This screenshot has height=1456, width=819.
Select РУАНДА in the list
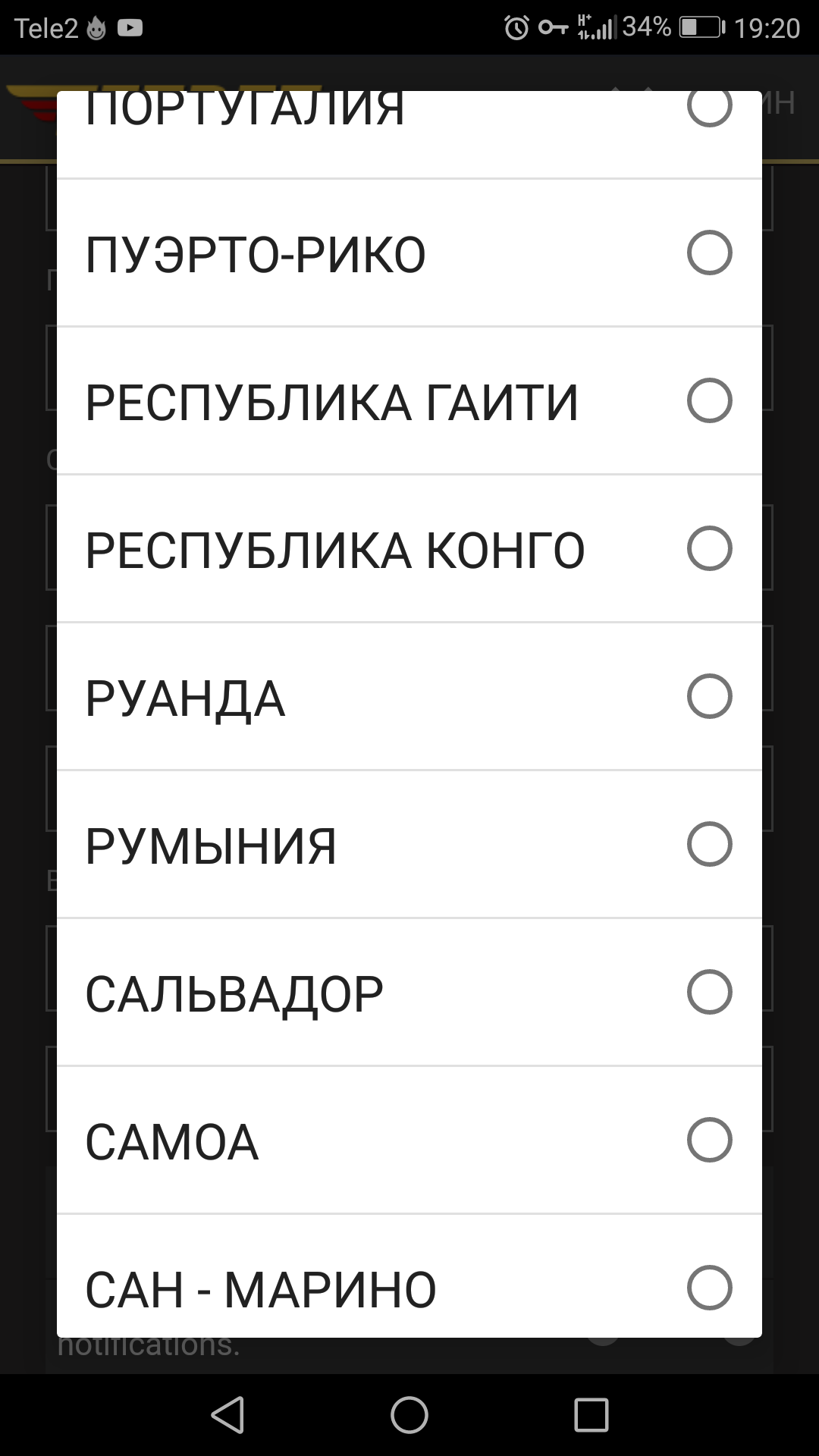(409, 696)
